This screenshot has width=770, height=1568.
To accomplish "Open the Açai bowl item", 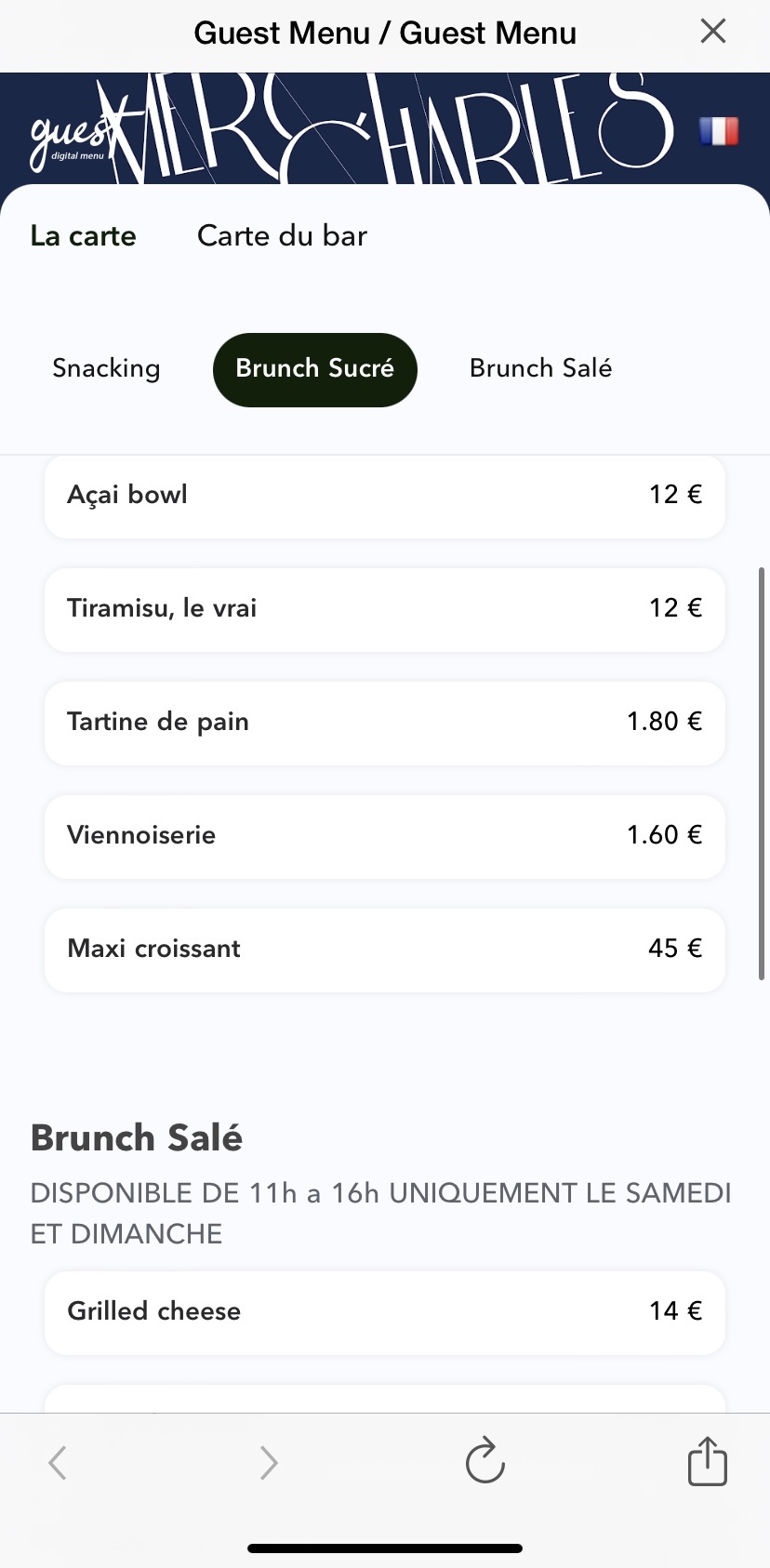I will pyautogui.click(x=384, y=496).
